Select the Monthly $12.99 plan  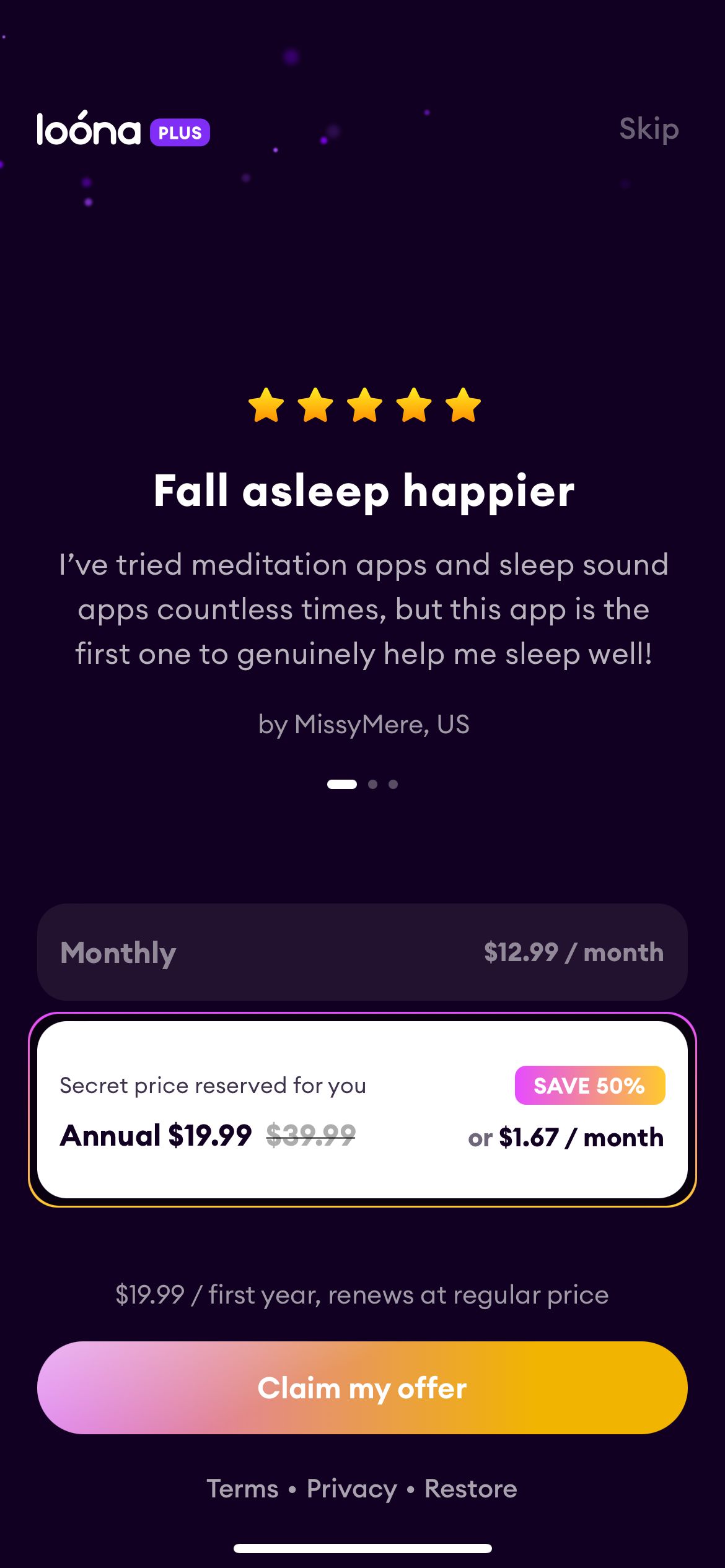coord(362,952)
